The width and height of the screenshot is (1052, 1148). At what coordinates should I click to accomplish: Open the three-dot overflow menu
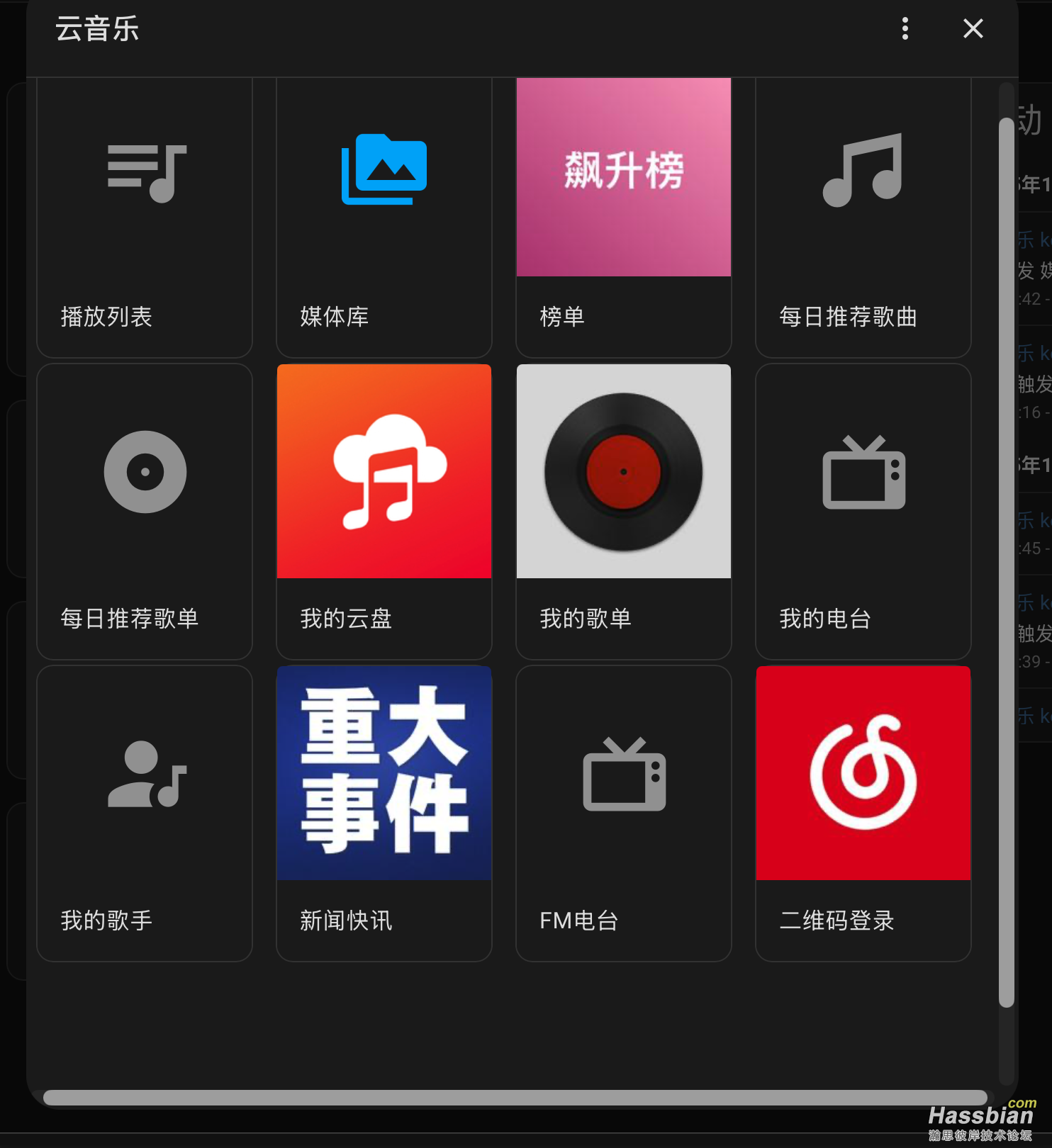[x=905, y=29]
